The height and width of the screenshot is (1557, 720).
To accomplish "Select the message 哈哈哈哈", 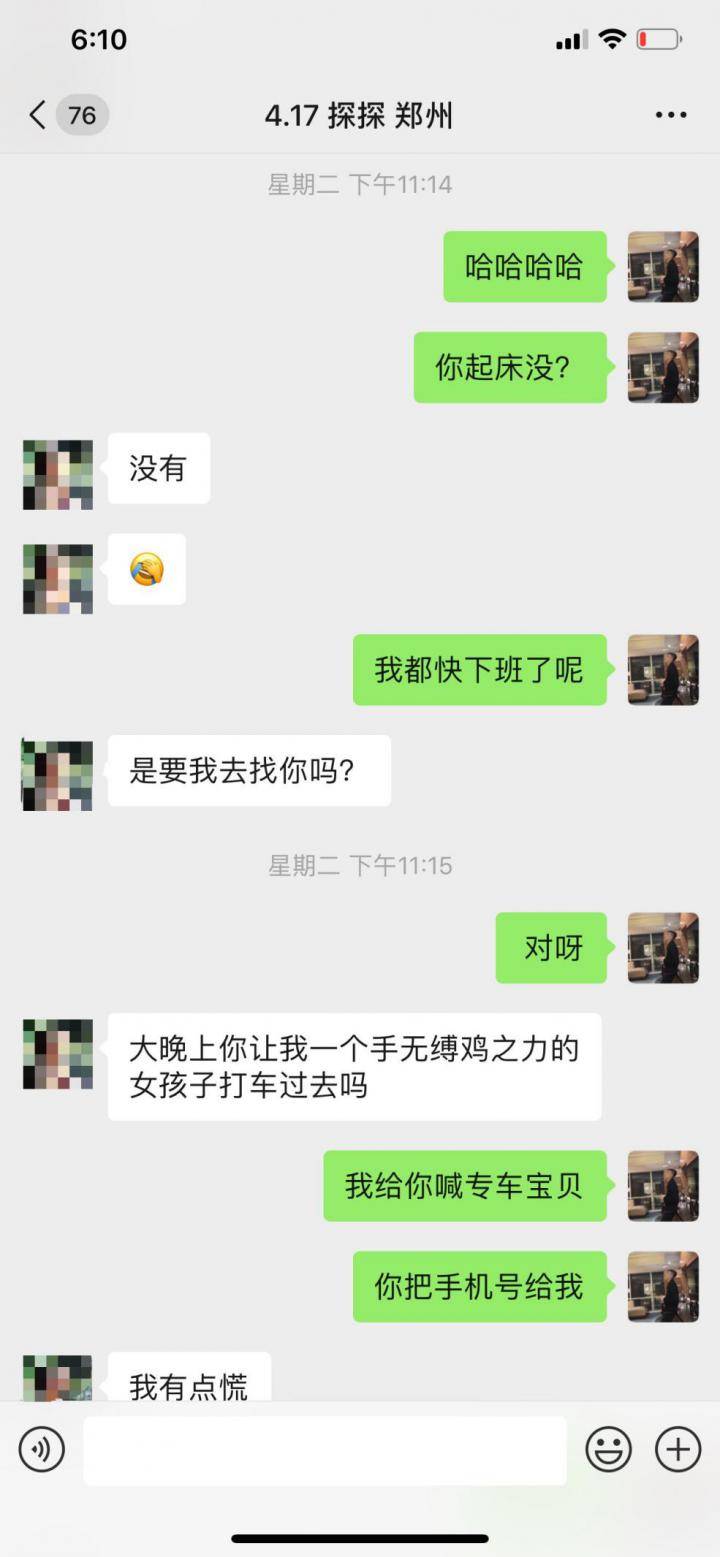I will (524, 266).
